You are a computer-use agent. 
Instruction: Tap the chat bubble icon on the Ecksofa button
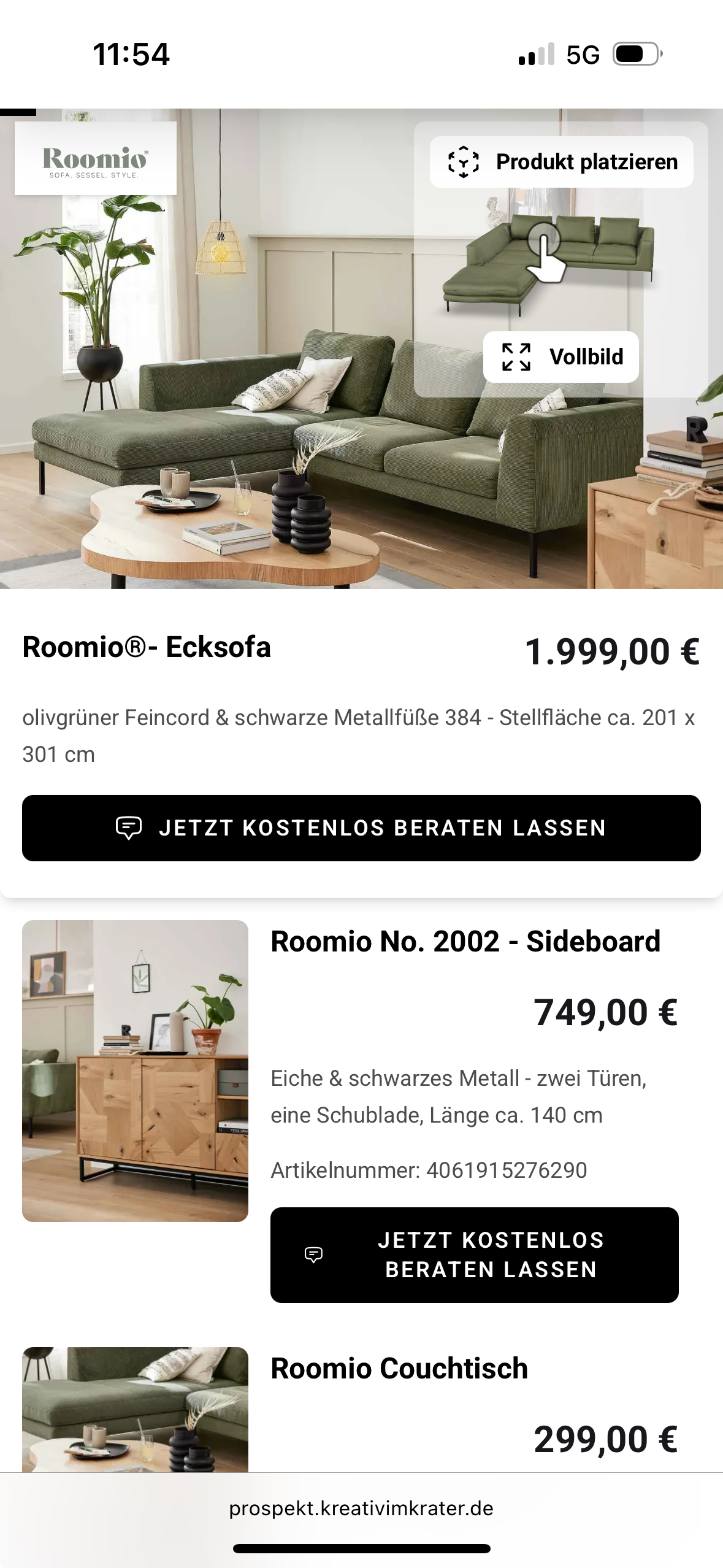click(128, 828)
